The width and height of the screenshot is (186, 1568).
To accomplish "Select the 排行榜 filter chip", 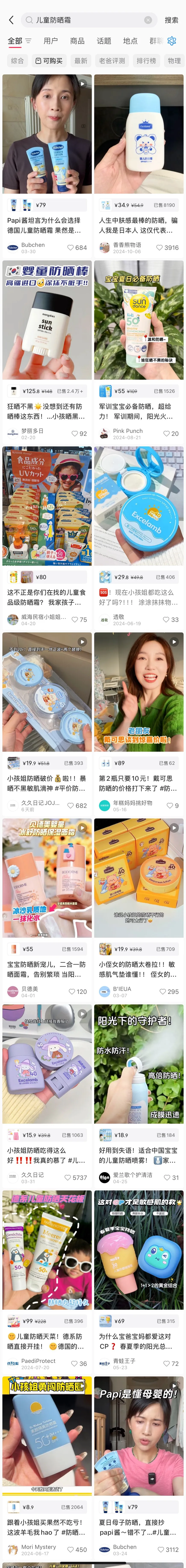I will click(x=146, y=61).
